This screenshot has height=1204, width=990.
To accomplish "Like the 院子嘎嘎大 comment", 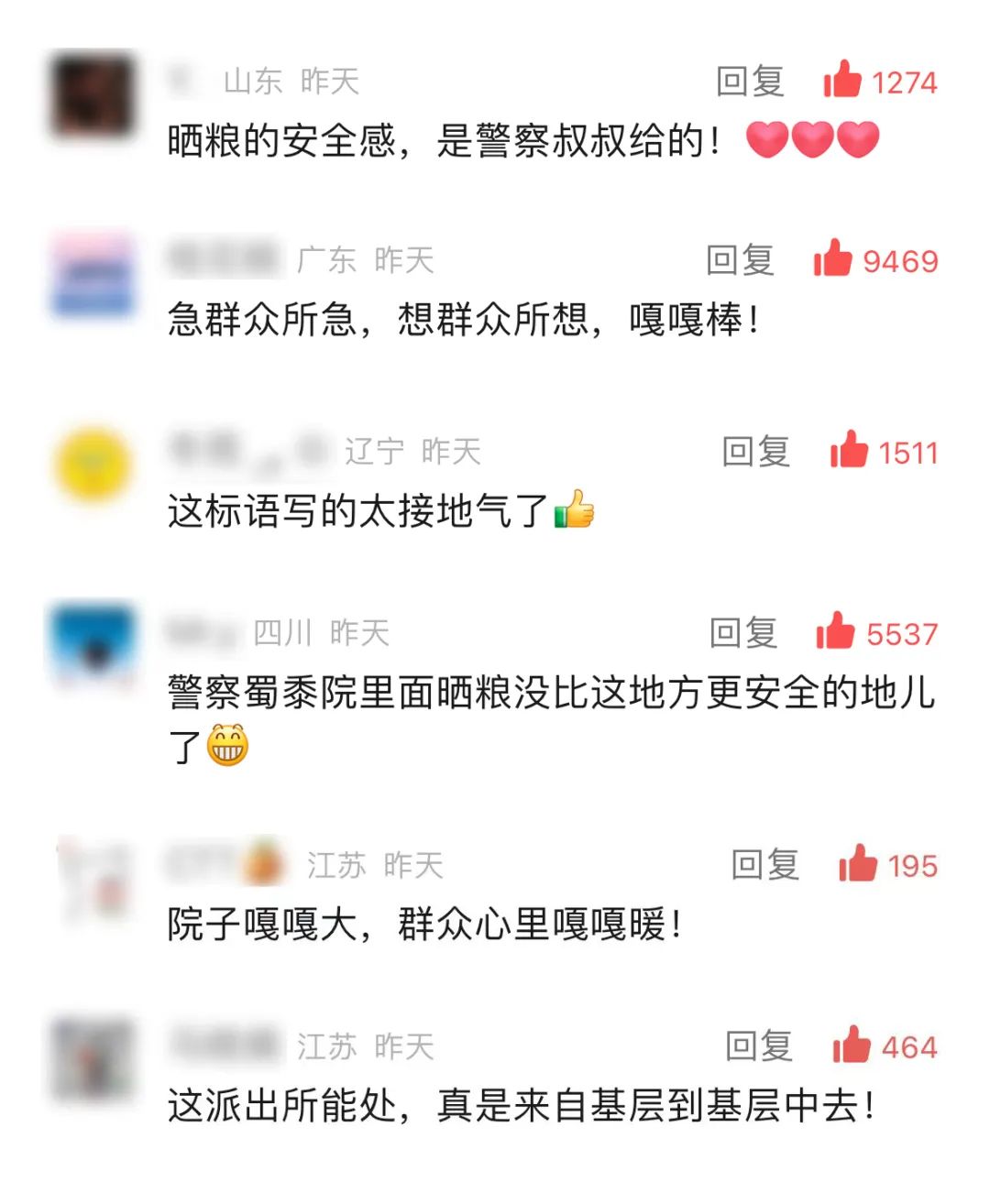I will 858,863.
